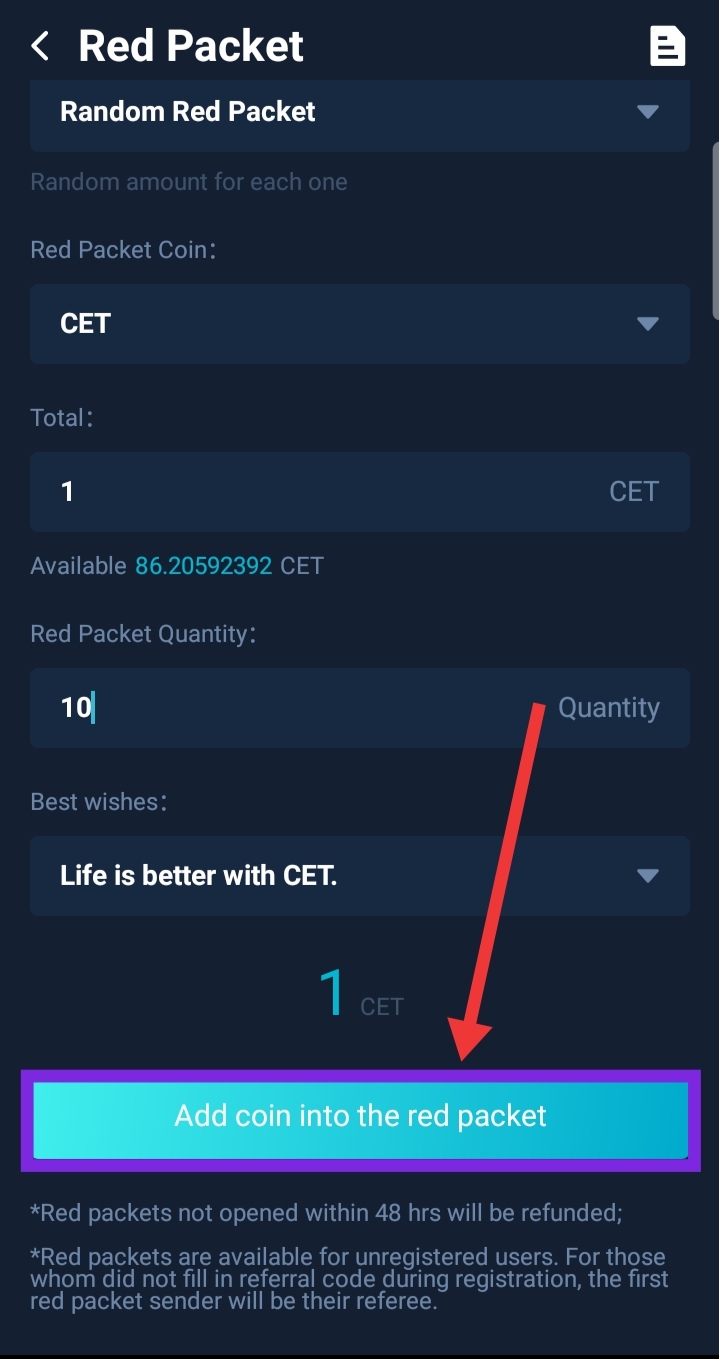Go back from Red Packet screen
The width and height of the screenshot is (719, 1359).
40,46
